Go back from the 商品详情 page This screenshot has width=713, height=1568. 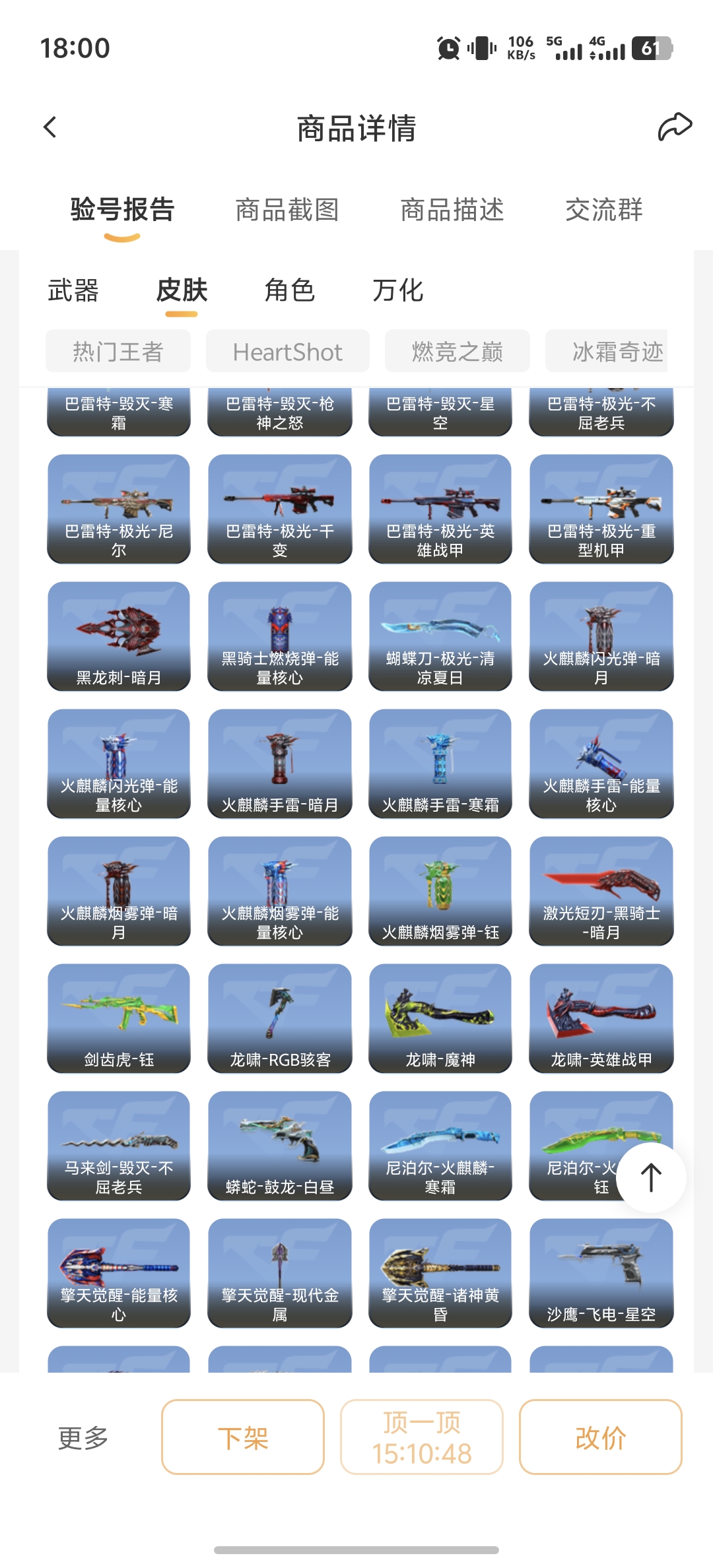pyautogui.click(x=50, y=127)
